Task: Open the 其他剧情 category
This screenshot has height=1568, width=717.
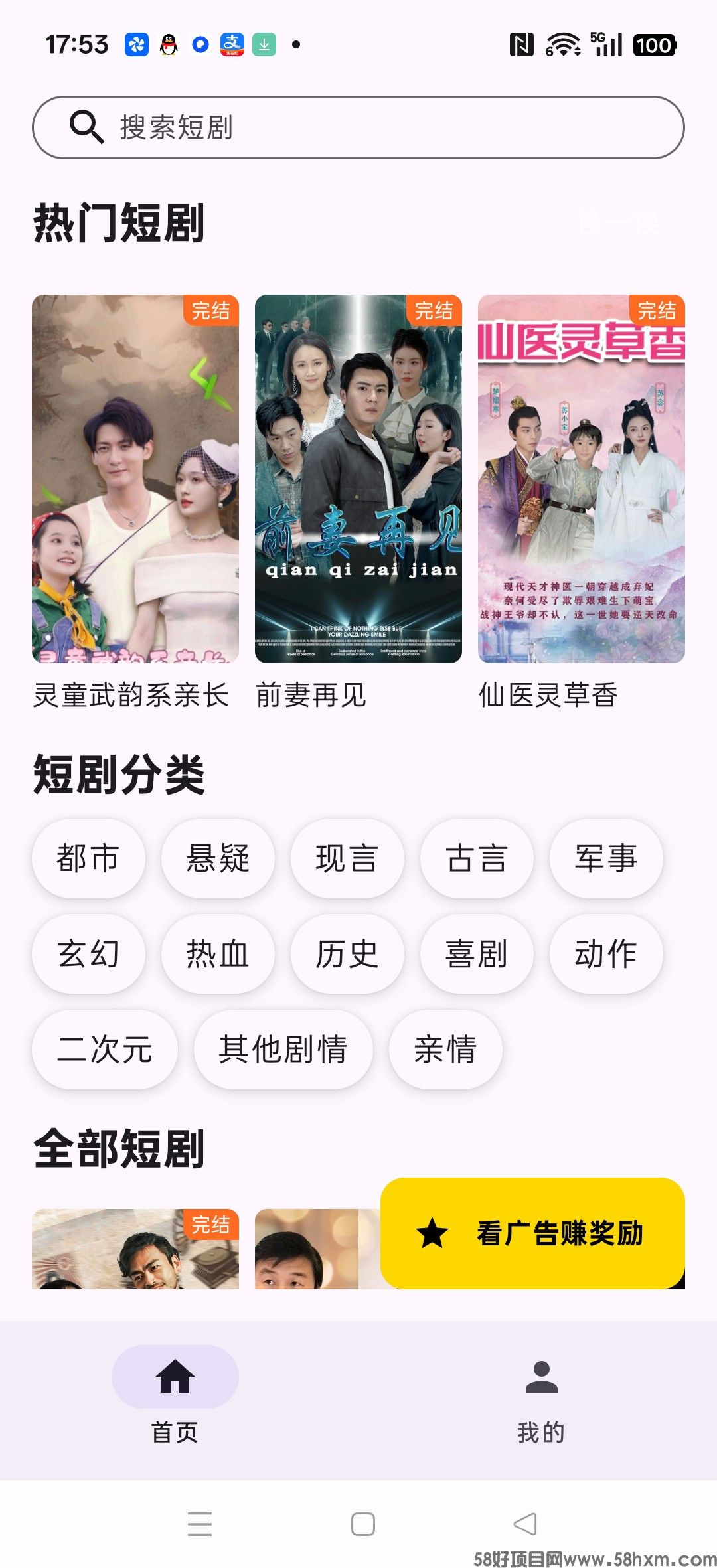Action: click(x=283, y=1050)
